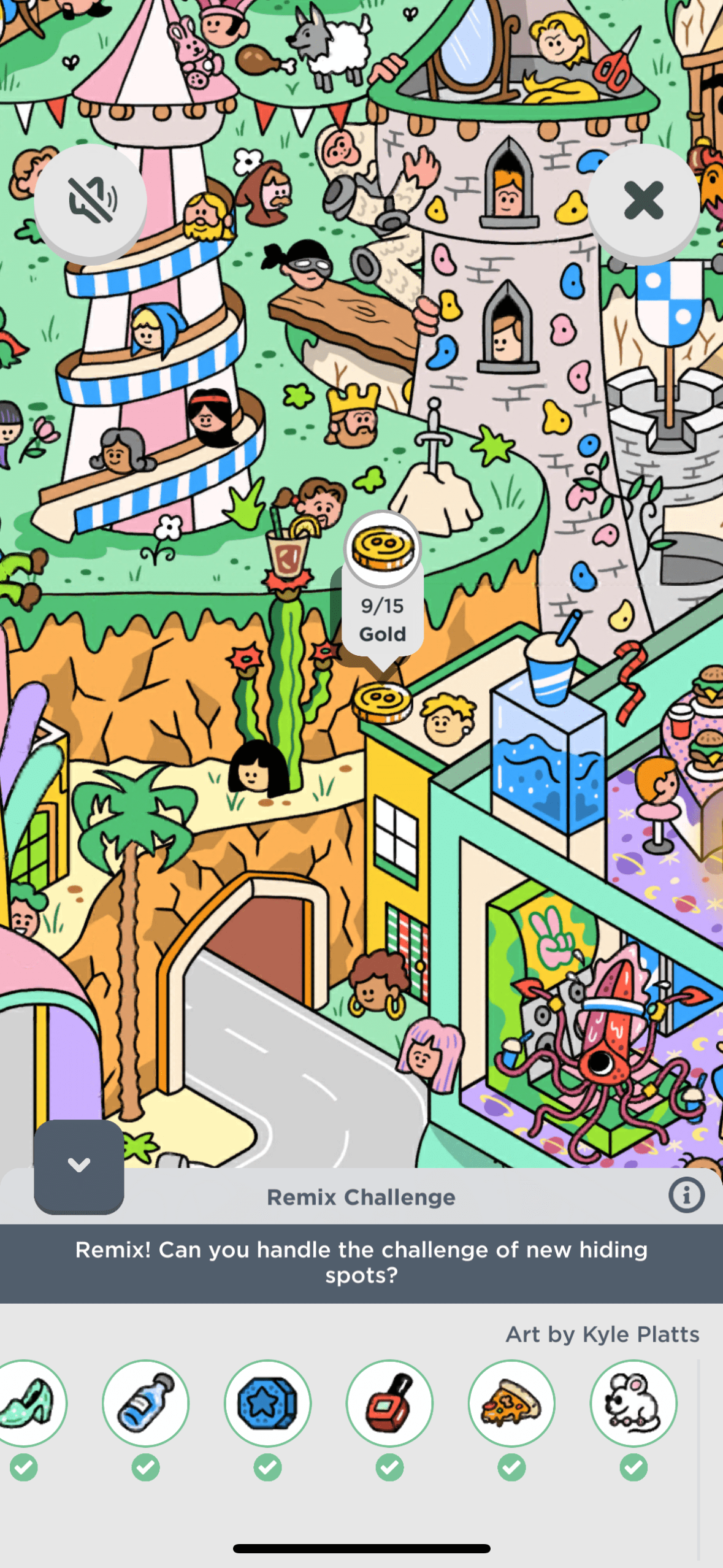This screenshot has height=1568, width=723.
Task: Select the white mouse item
Action: click(x=633, y=1403)
